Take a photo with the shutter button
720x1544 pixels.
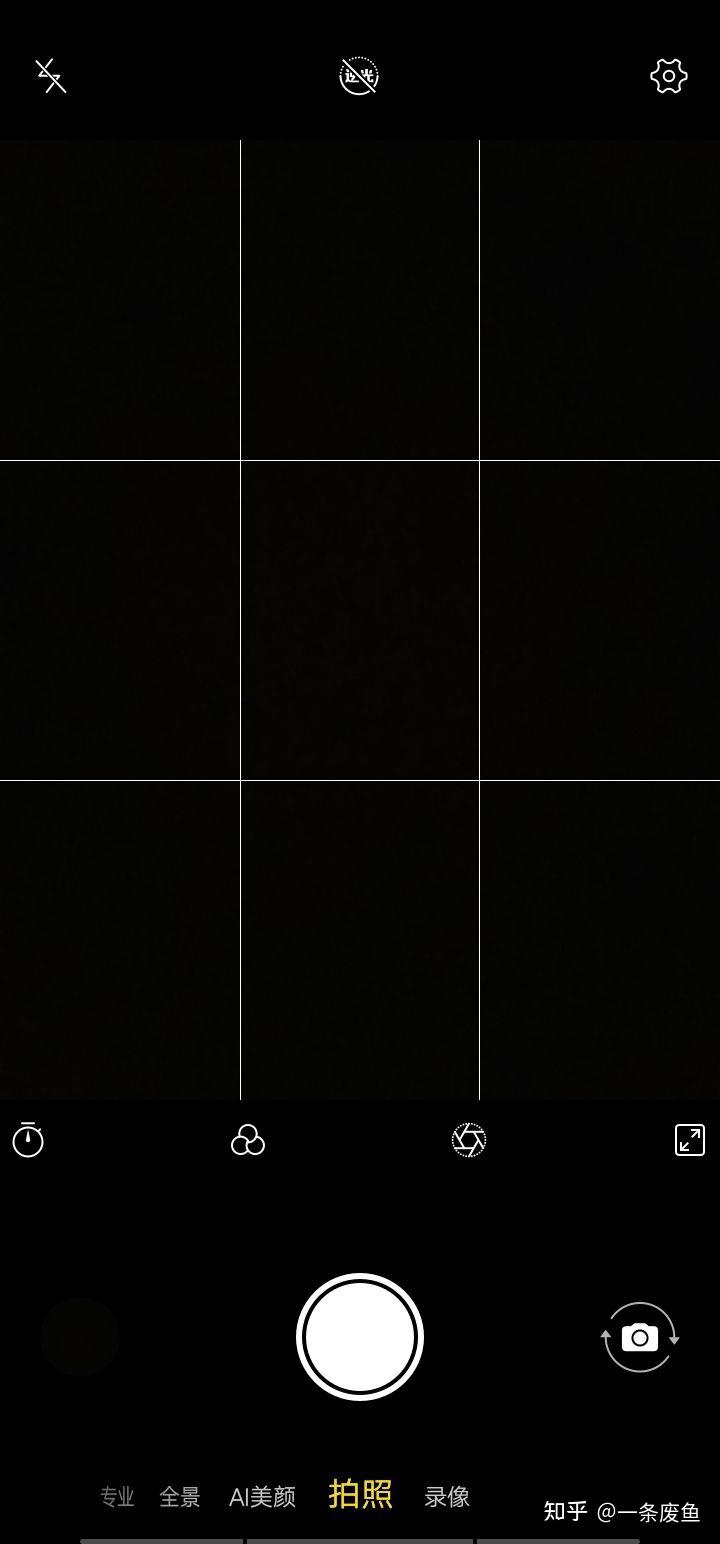pos(360,1337)
